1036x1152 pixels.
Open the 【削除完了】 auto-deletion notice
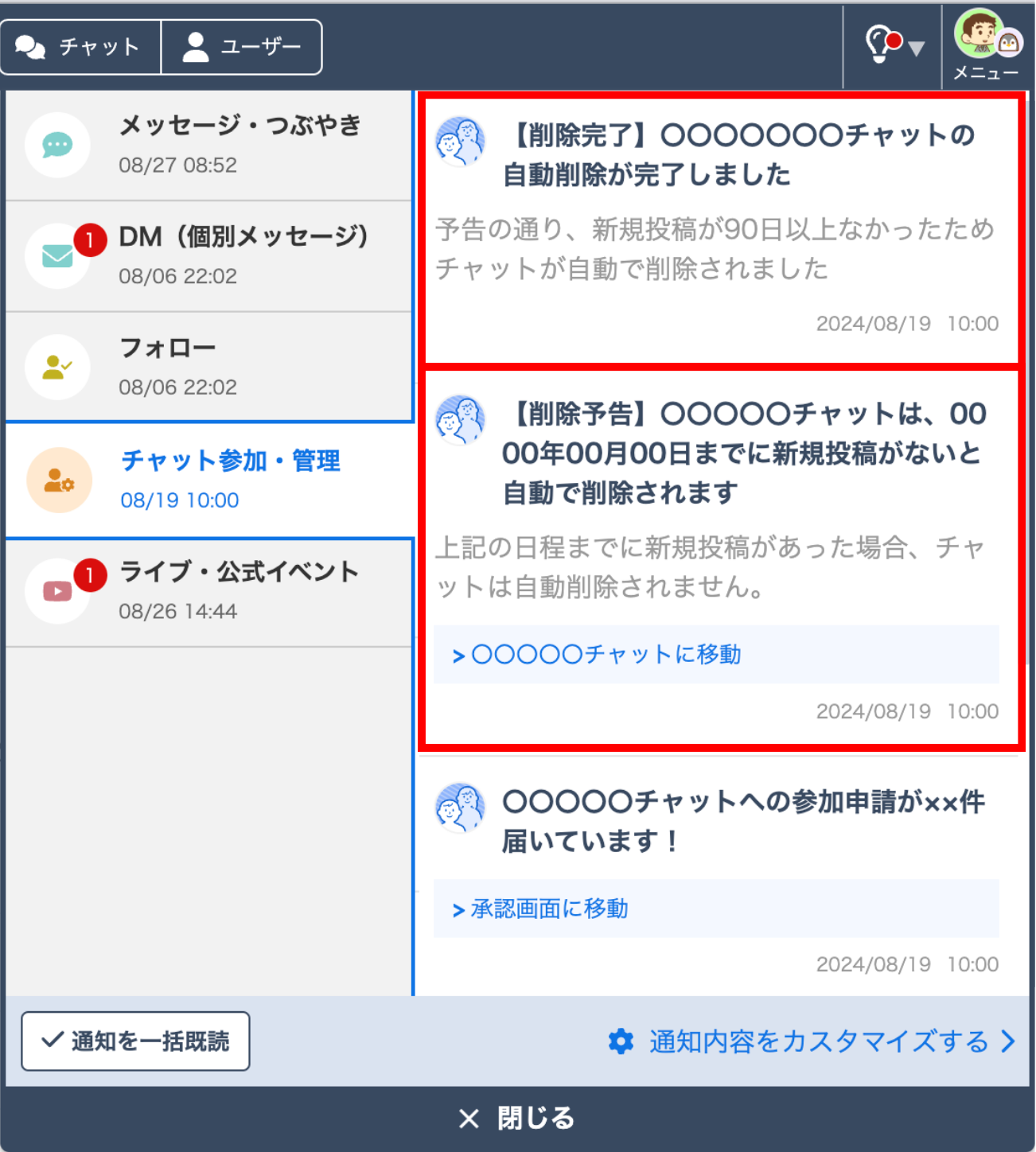tap(721, 229)
